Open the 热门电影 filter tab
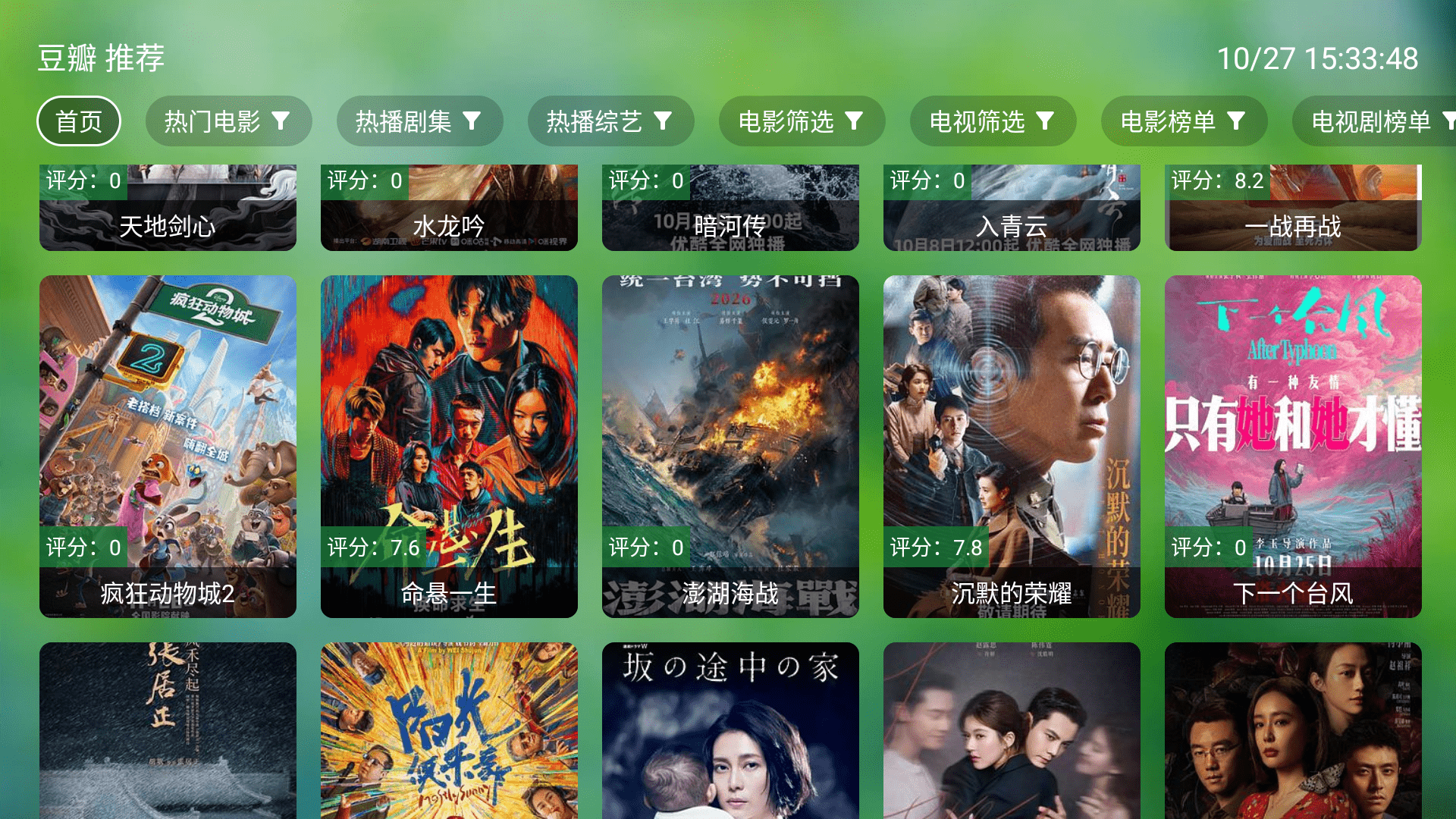The width and height of the screenshot is (1456, 819). pos(228,121)
